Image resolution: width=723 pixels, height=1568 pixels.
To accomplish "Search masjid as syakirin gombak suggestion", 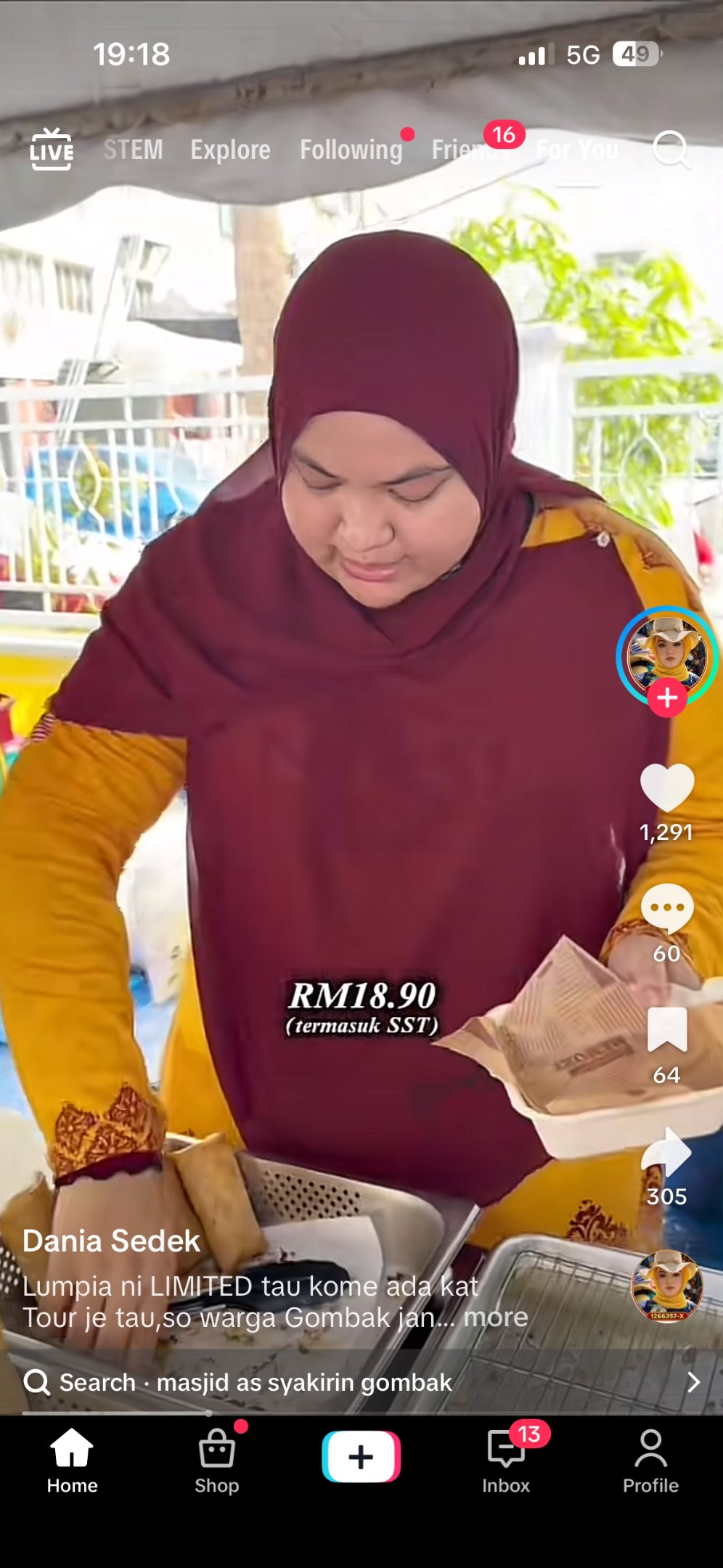I will coord(305,1382).
